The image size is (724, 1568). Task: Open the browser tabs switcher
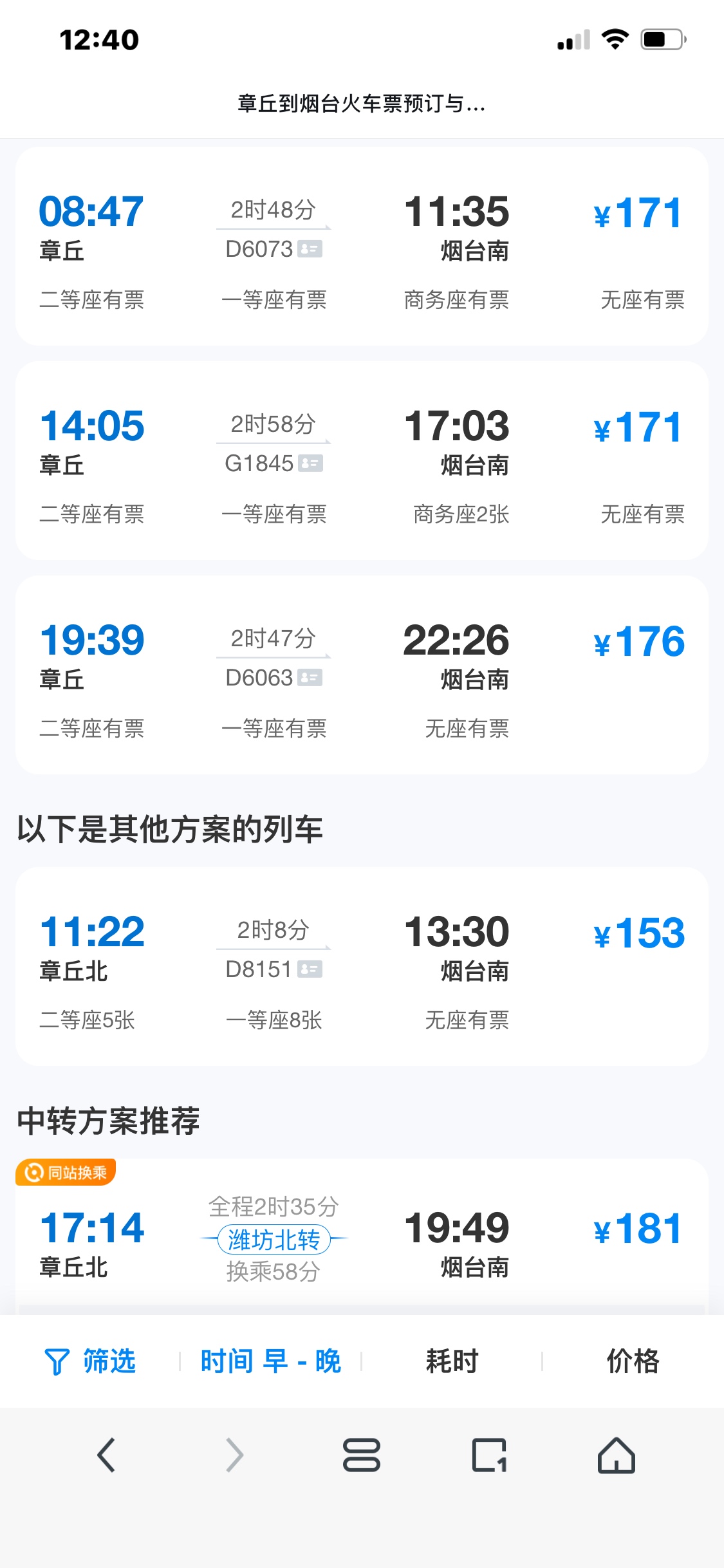(489, 1455)
